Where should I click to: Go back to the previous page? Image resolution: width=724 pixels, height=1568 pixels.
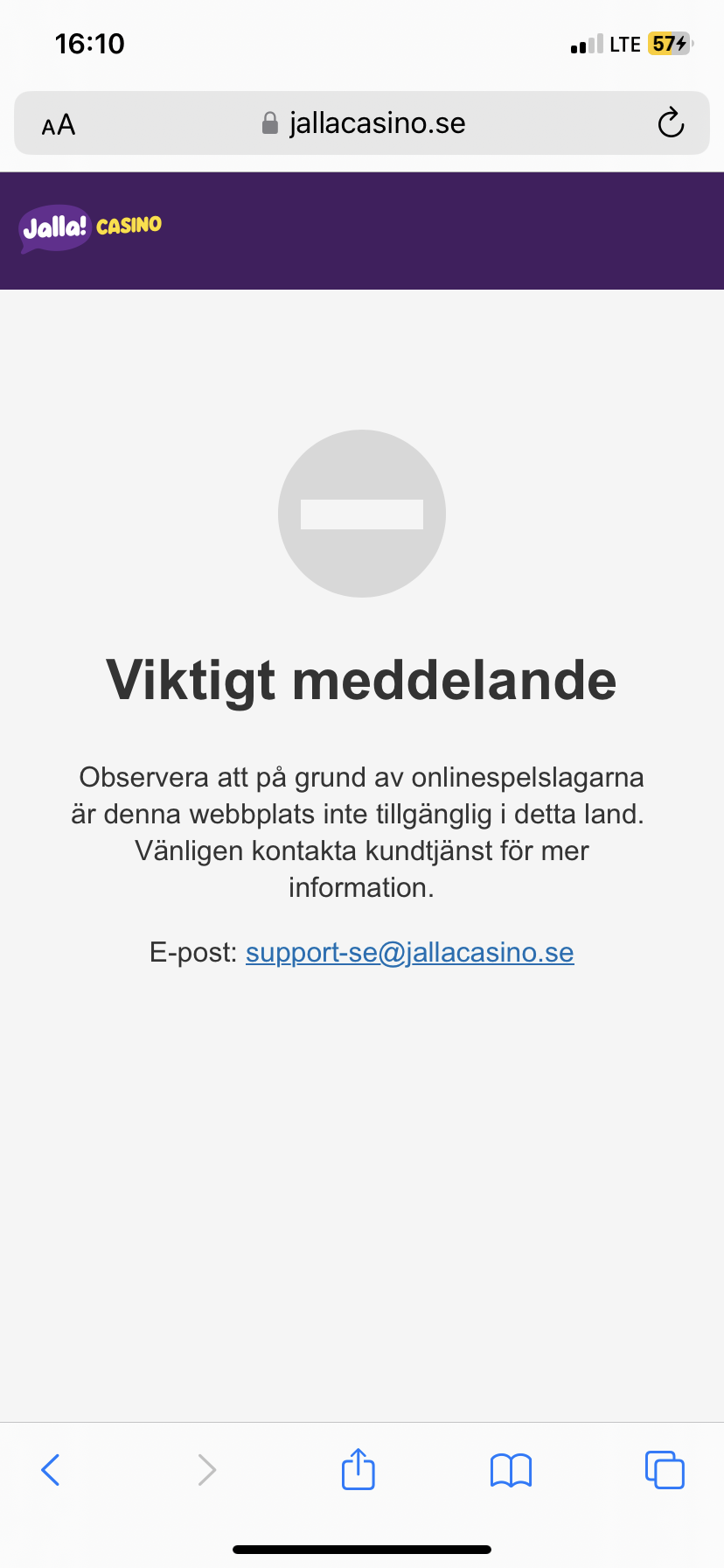(51, 1470)
